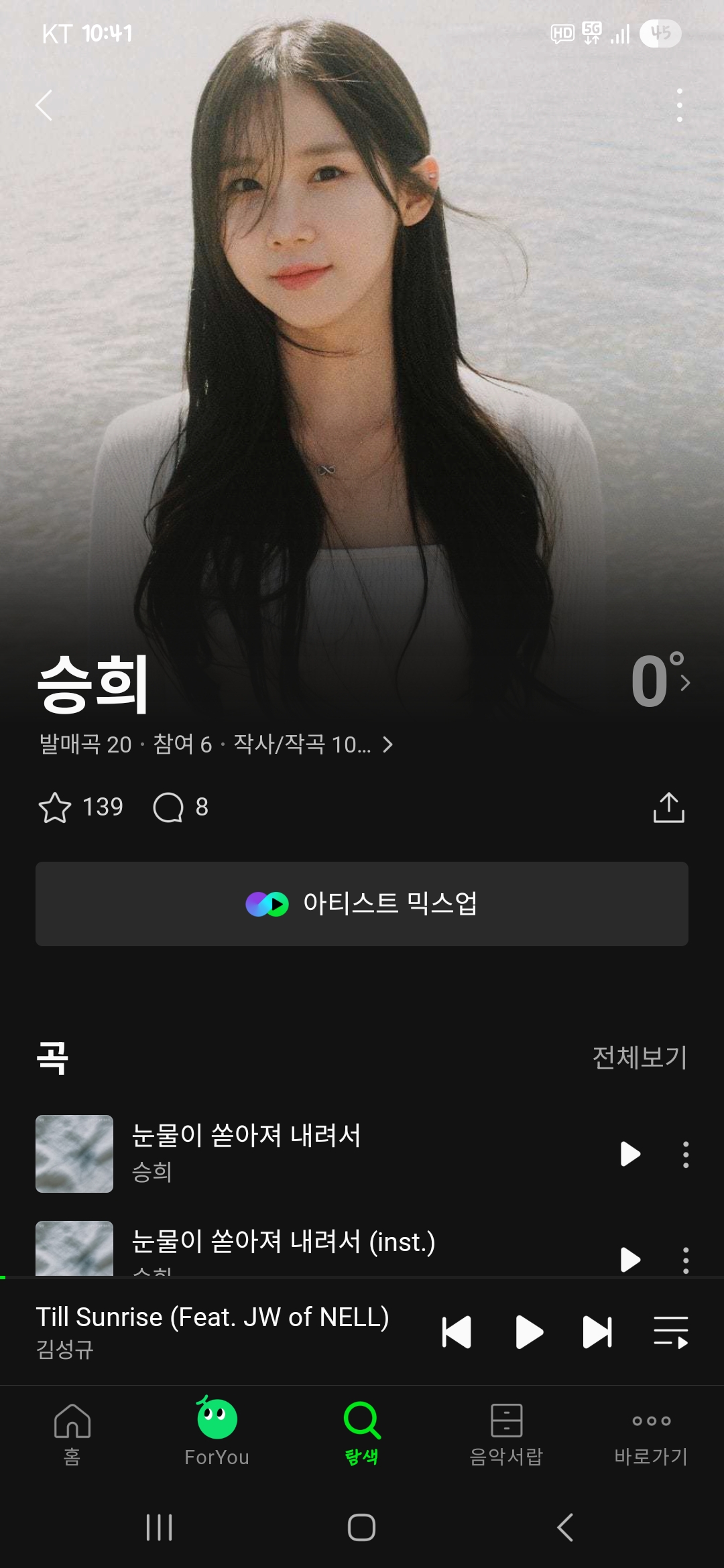
Task: Open the top-right more options menu
Action: pos(679,105)
